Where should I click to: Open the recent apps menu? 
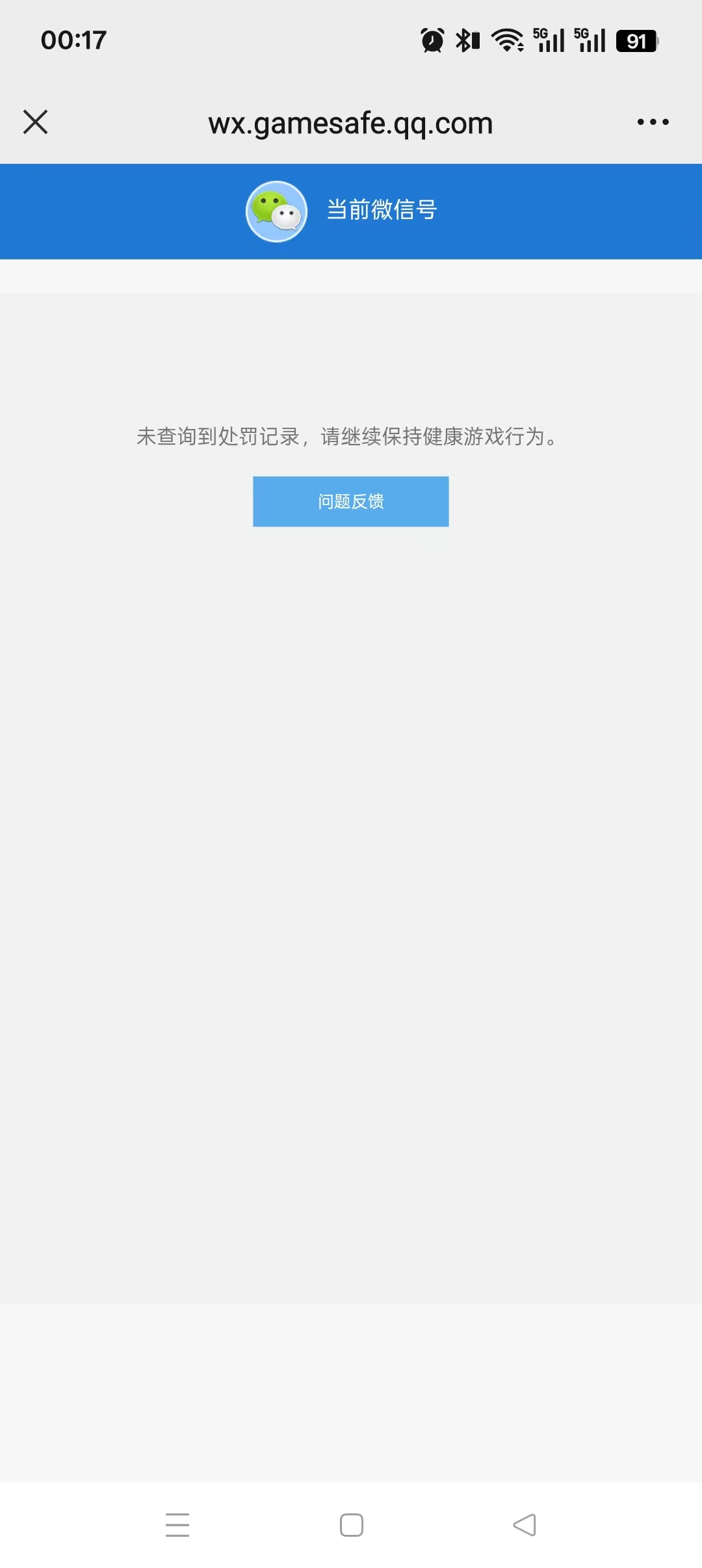point(177,1524)
